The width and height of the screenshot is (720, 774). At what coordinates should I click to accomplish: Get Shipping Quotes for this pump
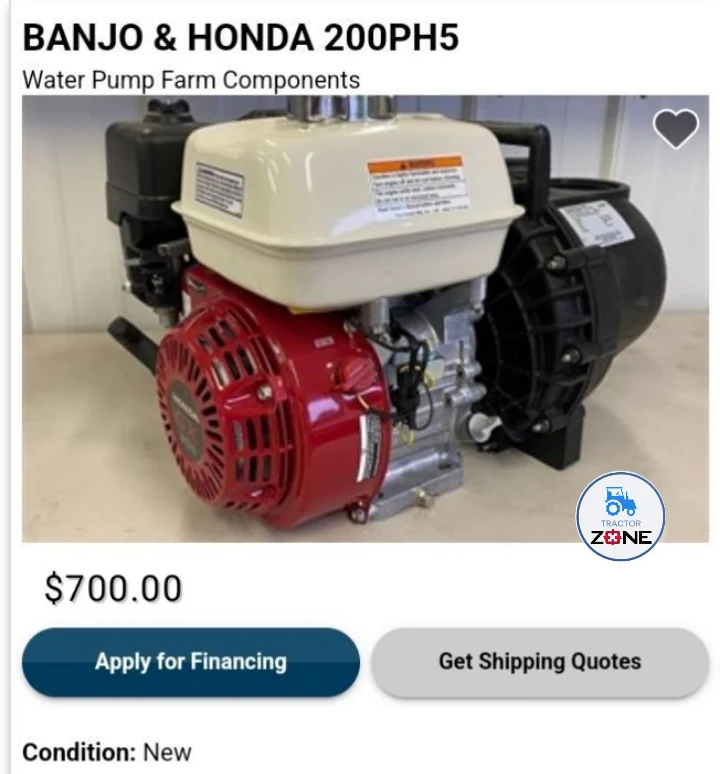(540, 662)
